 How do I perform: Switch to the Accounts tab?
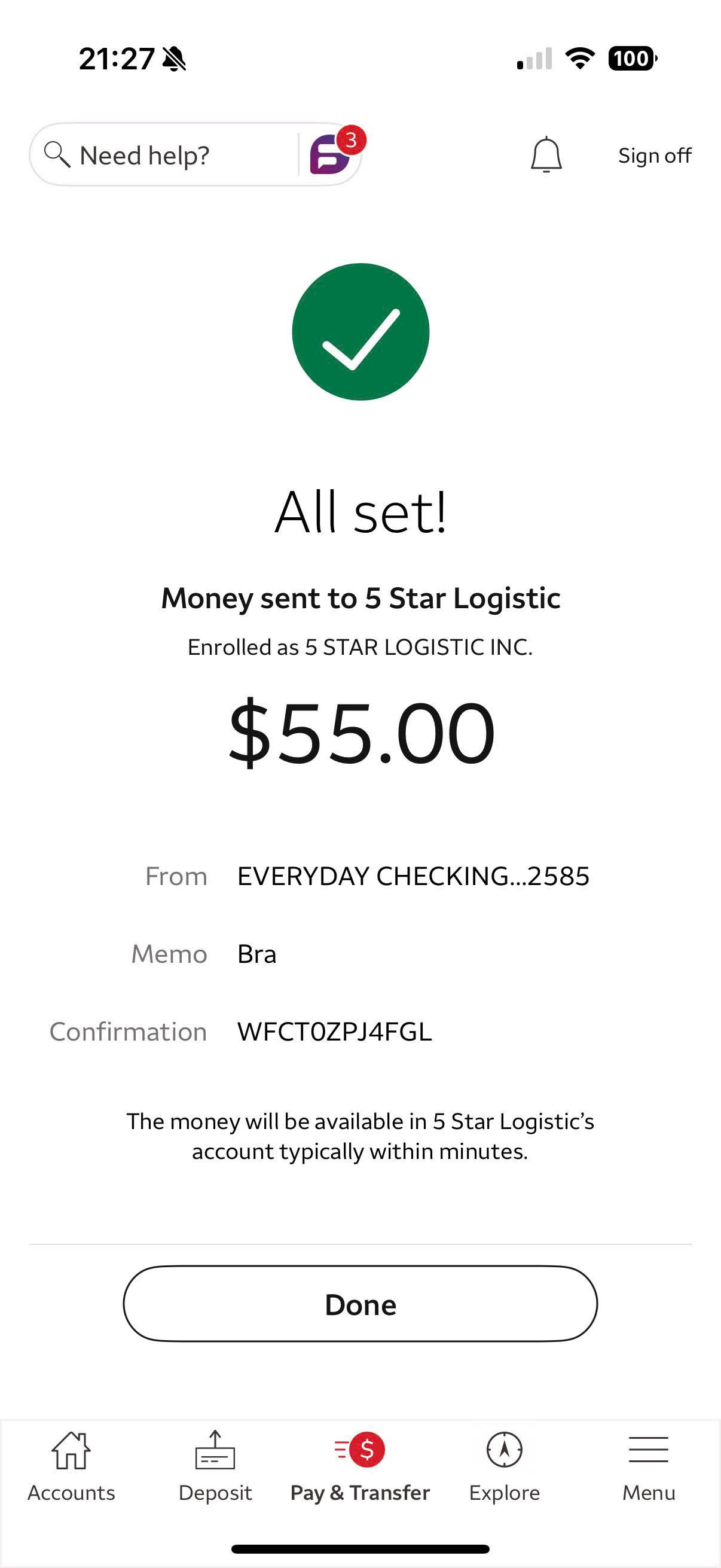pyautogui.click(x=71, y=1467)
